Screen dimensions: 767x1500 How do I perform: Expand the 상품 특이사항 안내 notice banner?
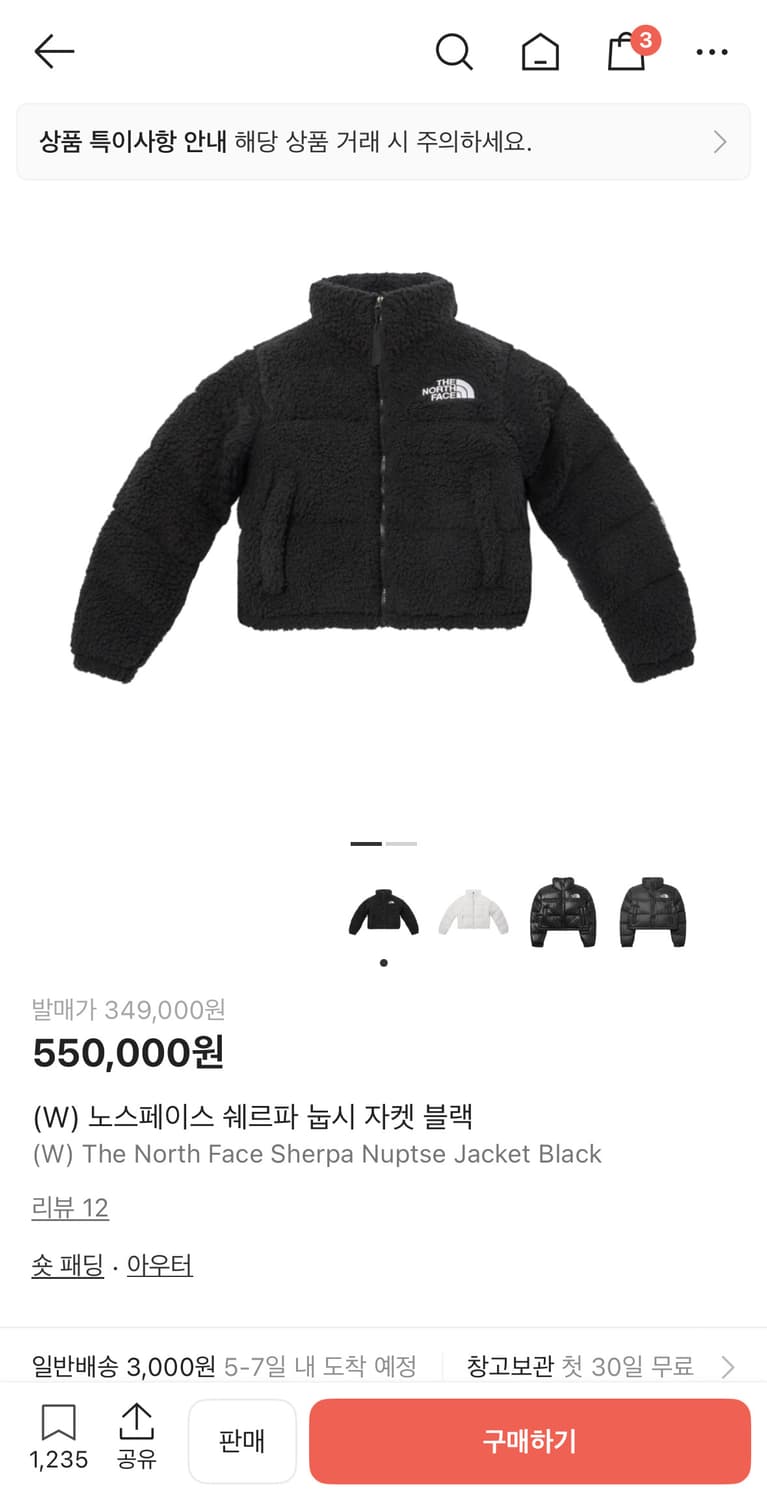[383, 141]
